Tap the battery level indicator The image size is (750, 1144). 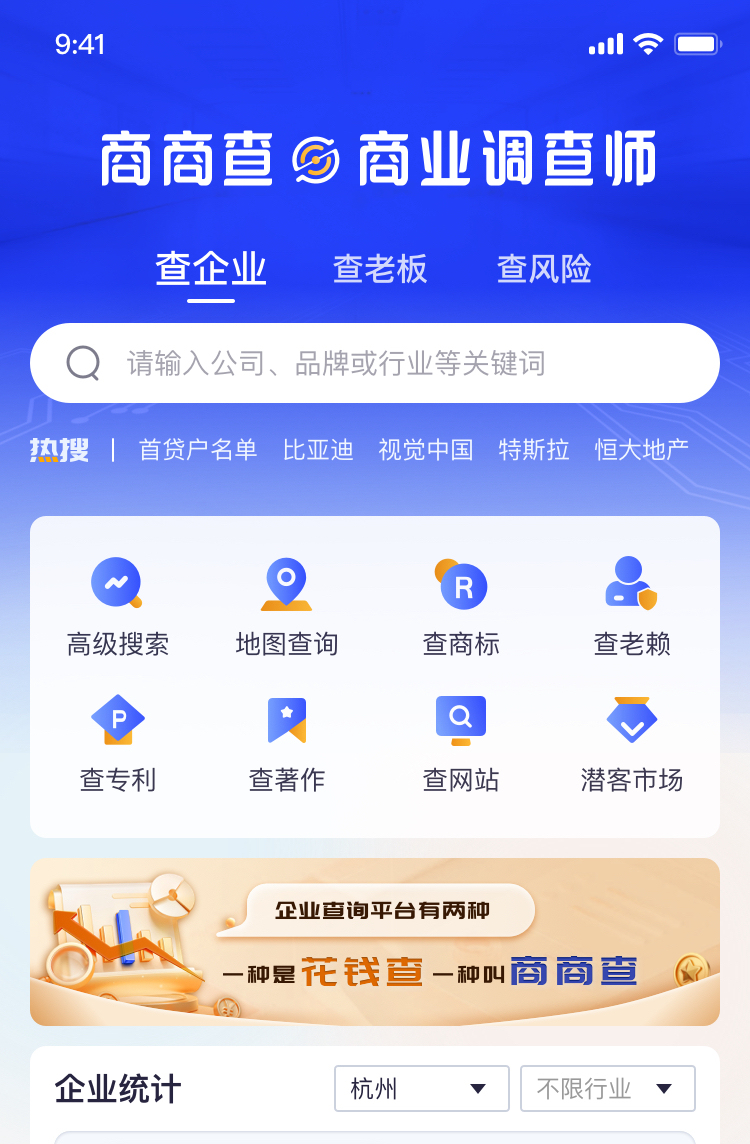[696, 43]
